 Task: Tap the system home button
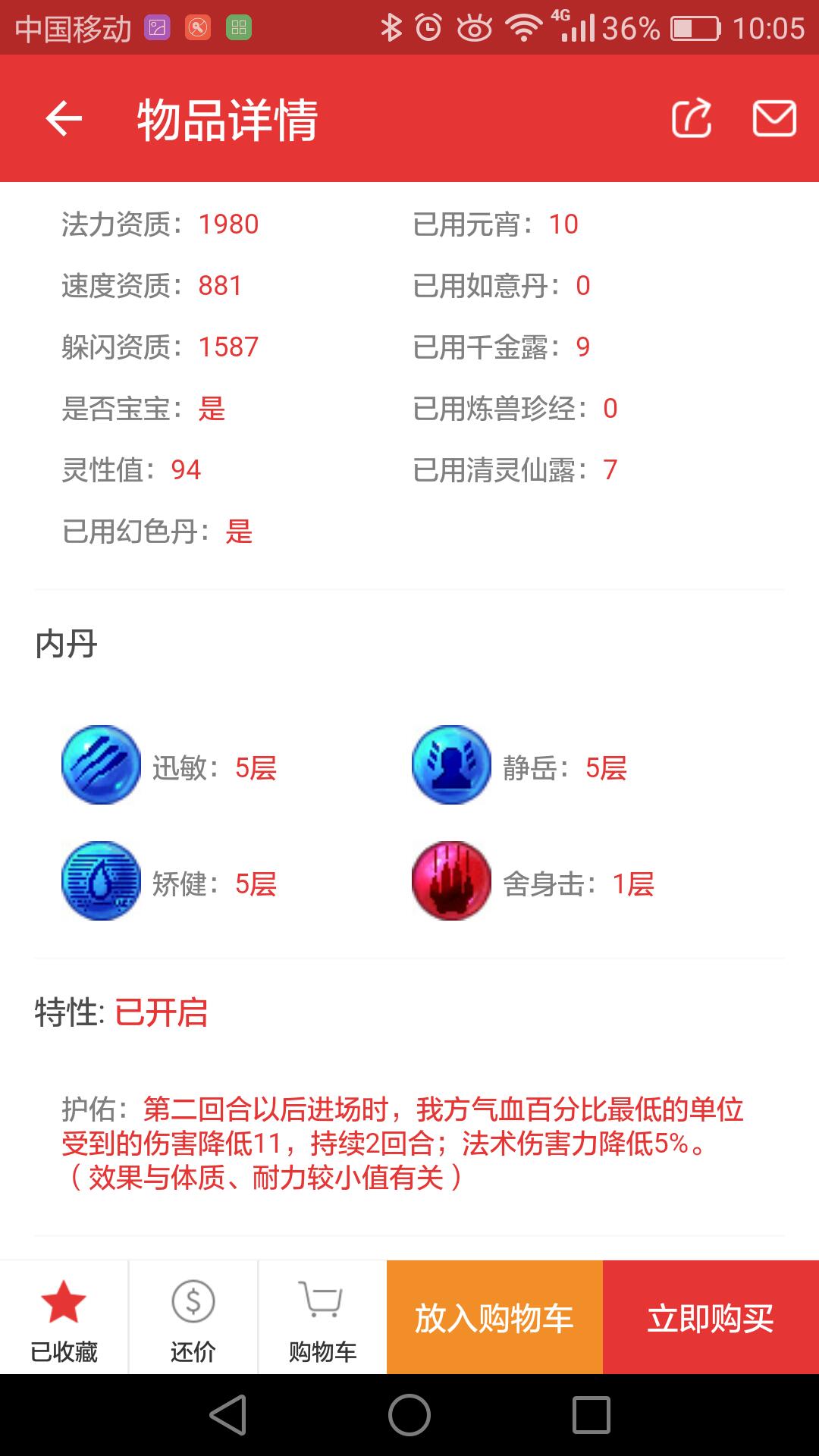[409, 1415]
